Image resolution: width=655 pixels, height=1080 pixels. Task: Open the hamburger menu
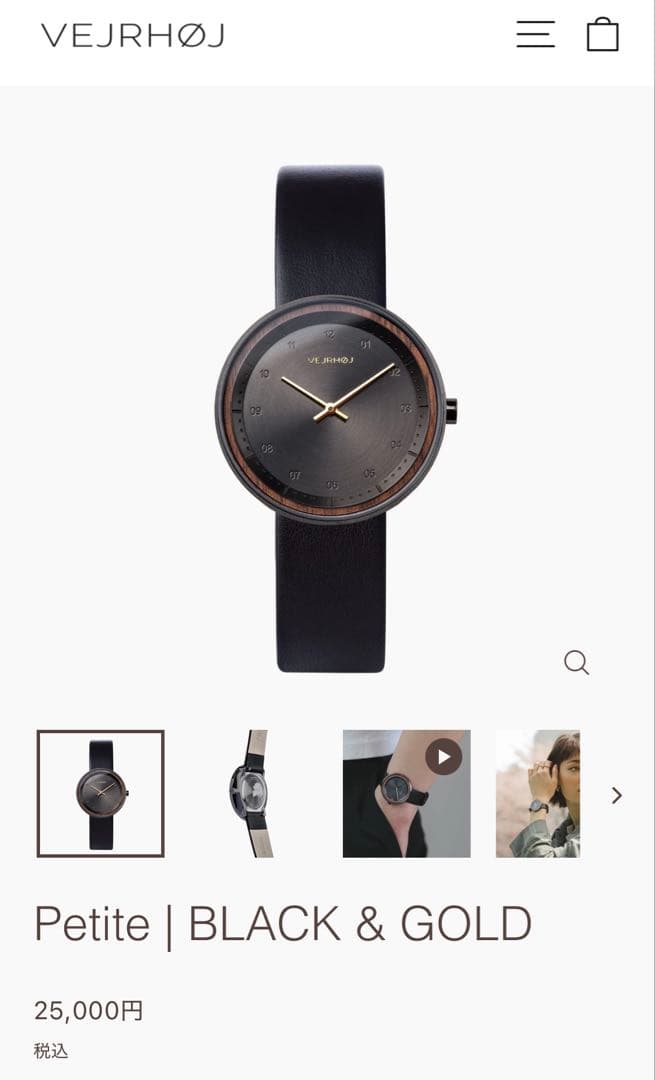coord(535,35)
